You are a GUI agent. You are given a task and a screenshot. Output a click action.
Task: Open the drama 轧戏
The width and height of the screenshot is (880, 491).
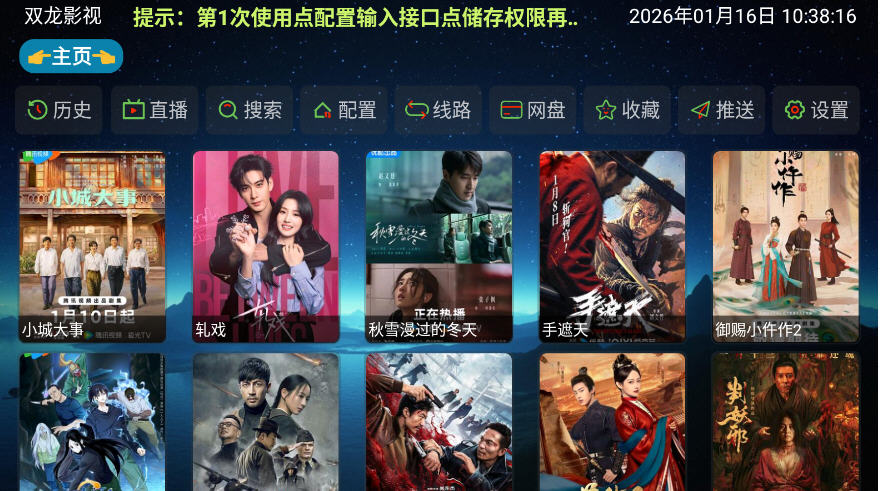(x=265, y=246)
